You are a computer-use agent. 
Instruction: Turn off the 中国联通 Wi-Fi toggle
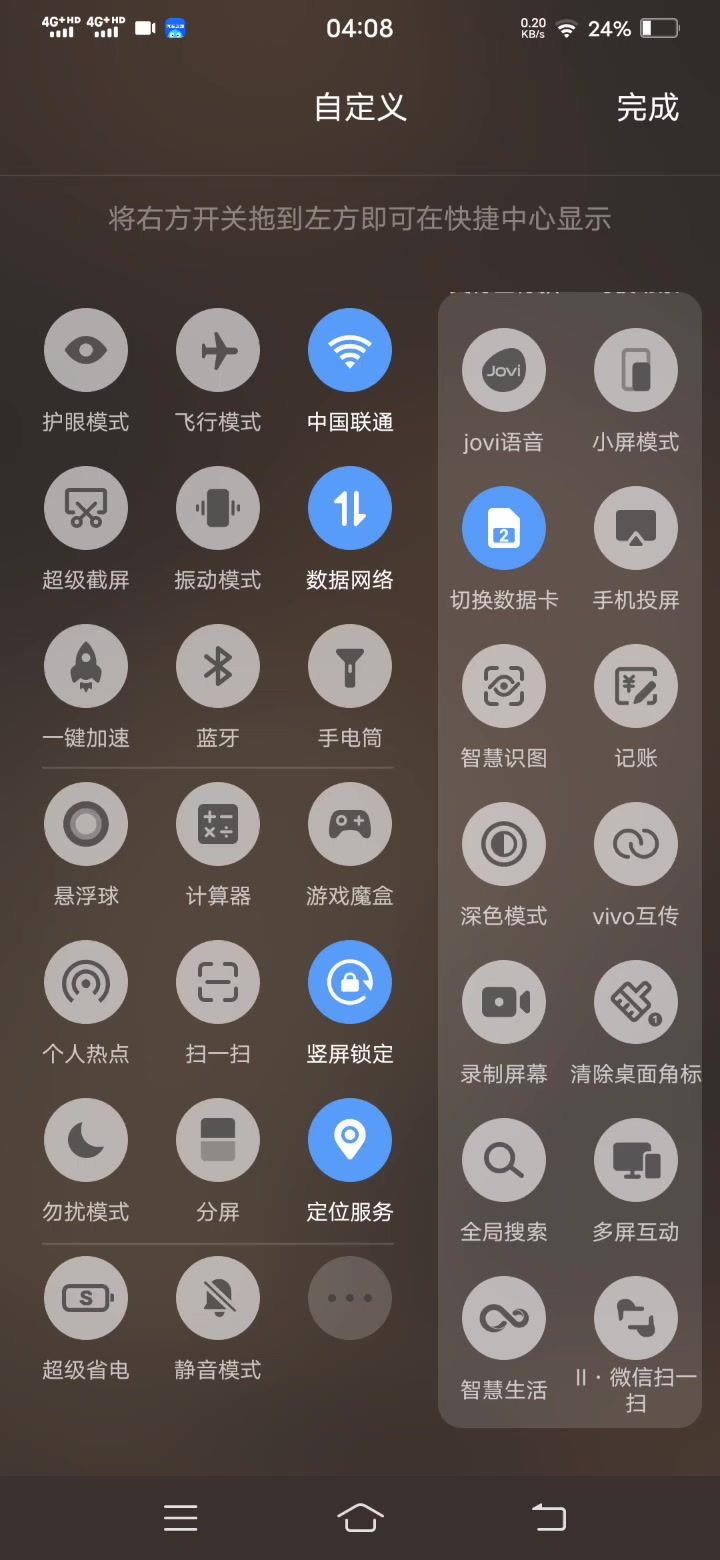pyautogui.click(x=350, y=351)
